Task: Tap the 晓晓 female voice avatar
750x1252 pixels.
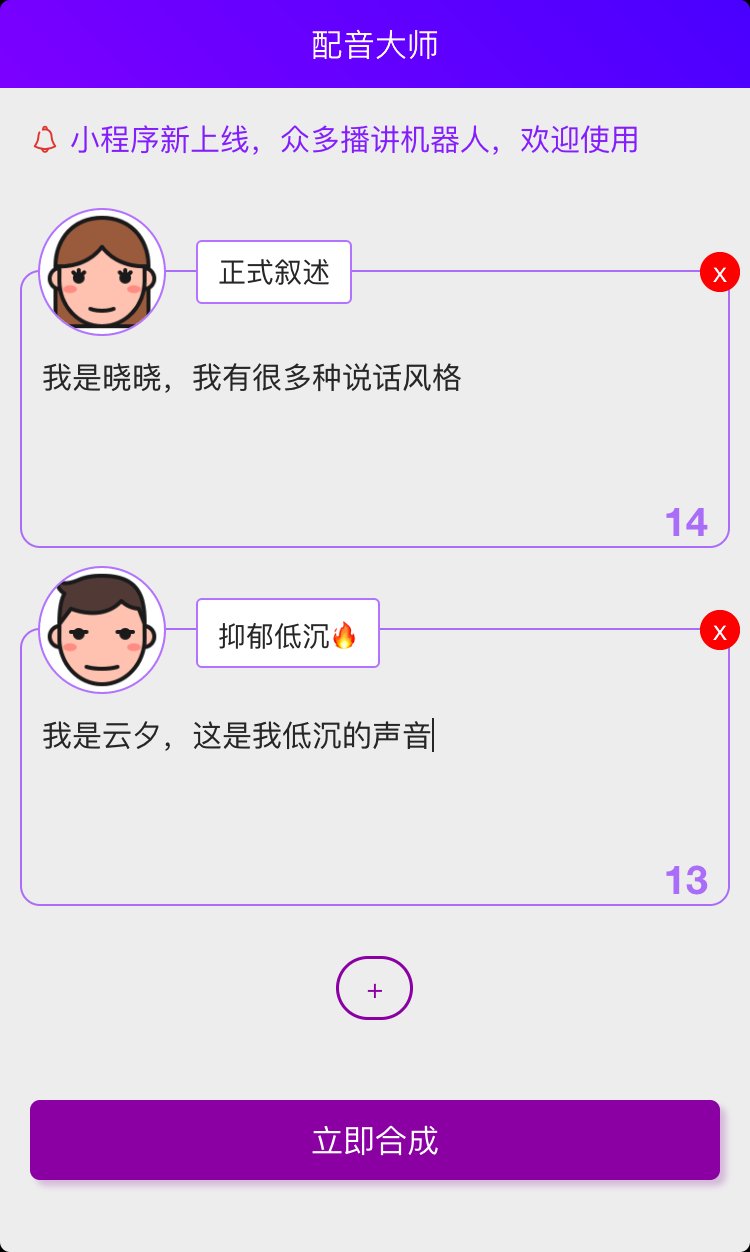Action: [x=102, y=272]
